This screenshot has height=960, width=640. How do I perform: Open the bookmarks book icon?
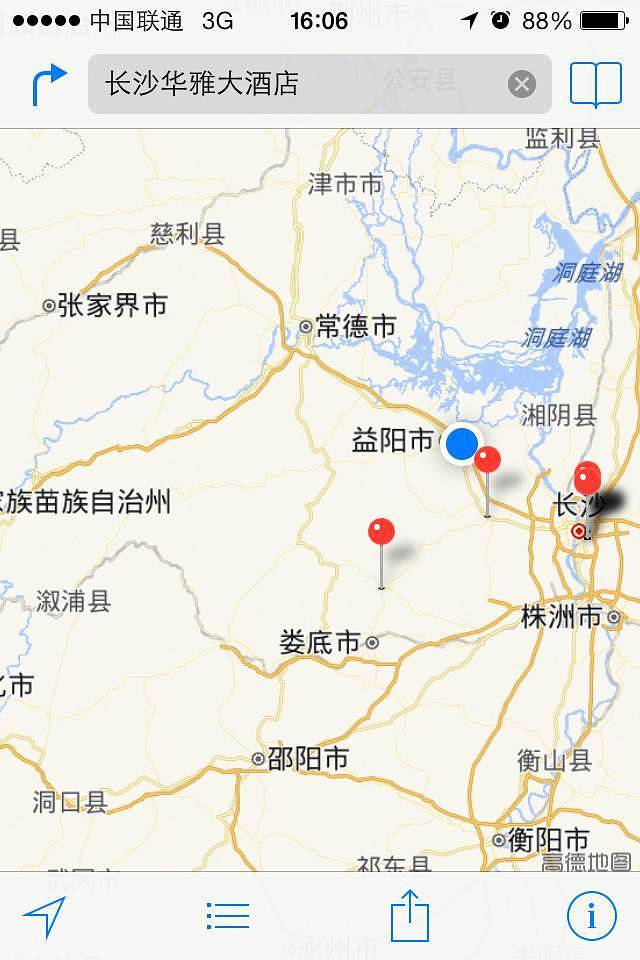(595, 84)
